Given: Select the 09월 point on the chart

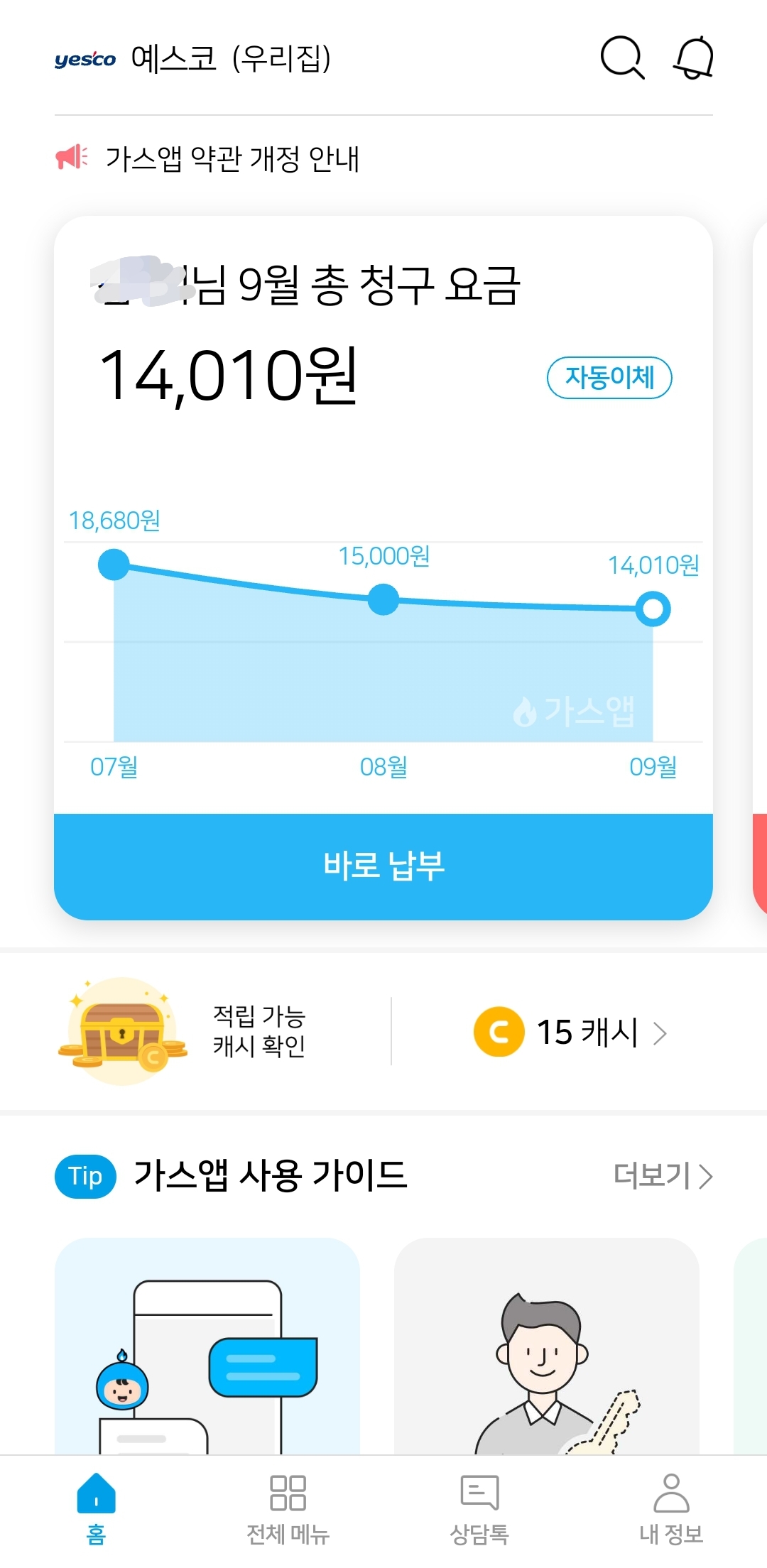Looking at the screenshot, I should (653, 609).
